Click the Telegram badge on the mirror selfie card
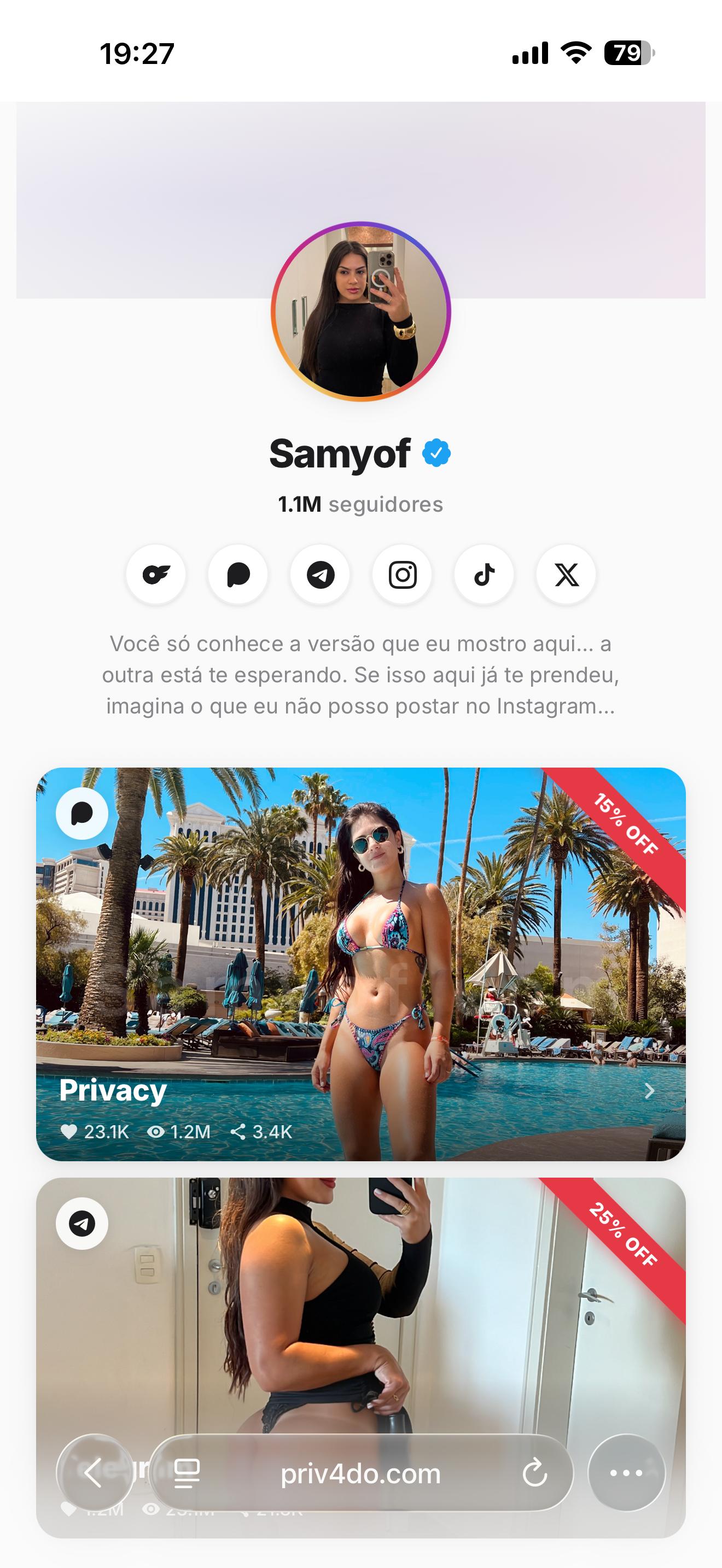Screen dimensions: 722x1568 (82, 1224)
